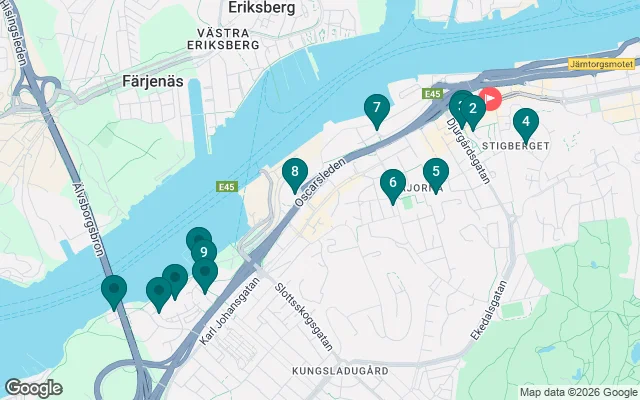Select map marker number 7
Screen dimensions: 640x400
click(x=376, y=109)
